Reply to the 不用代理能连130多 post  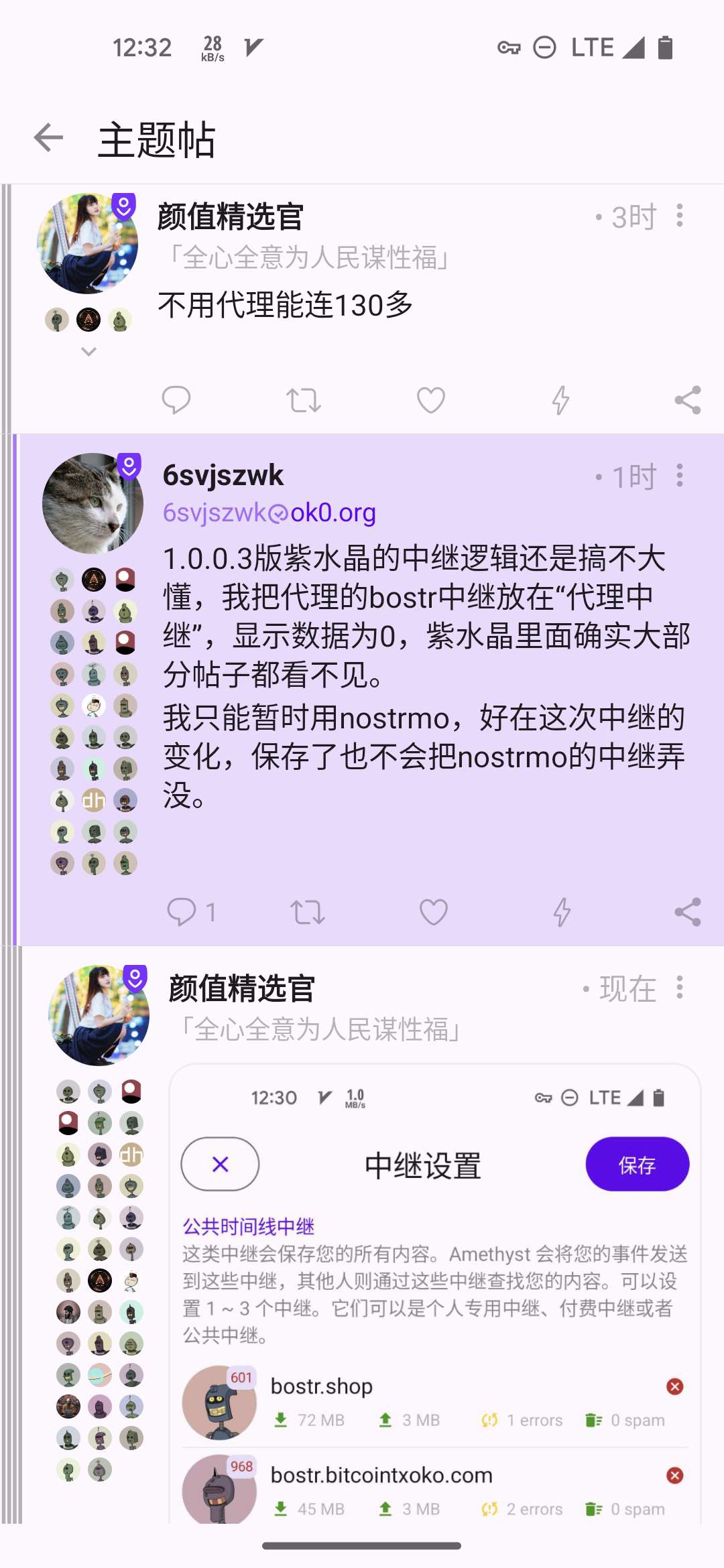point(176,400)
